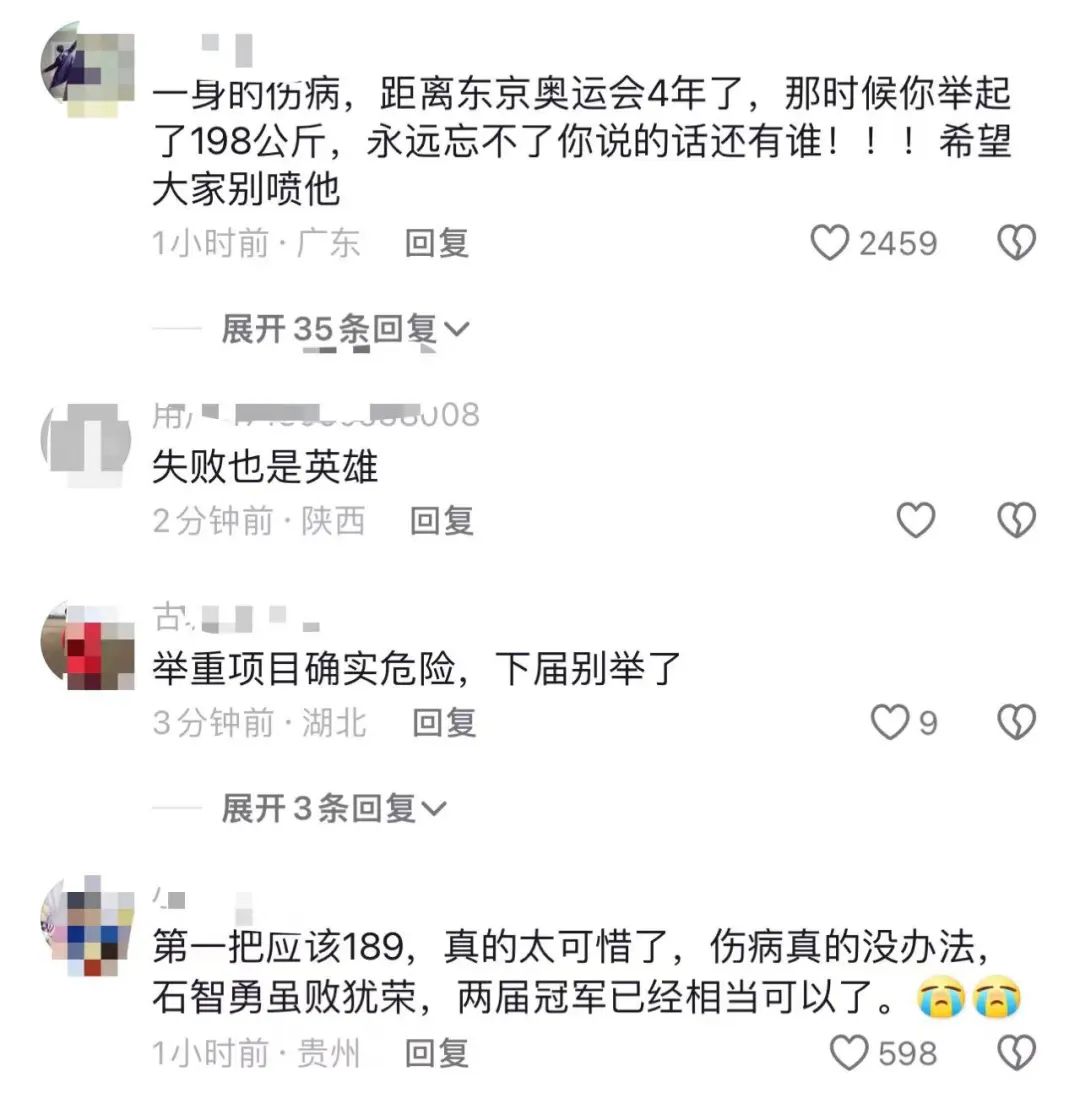Expand the 3 replies

[x=332, y=808]
